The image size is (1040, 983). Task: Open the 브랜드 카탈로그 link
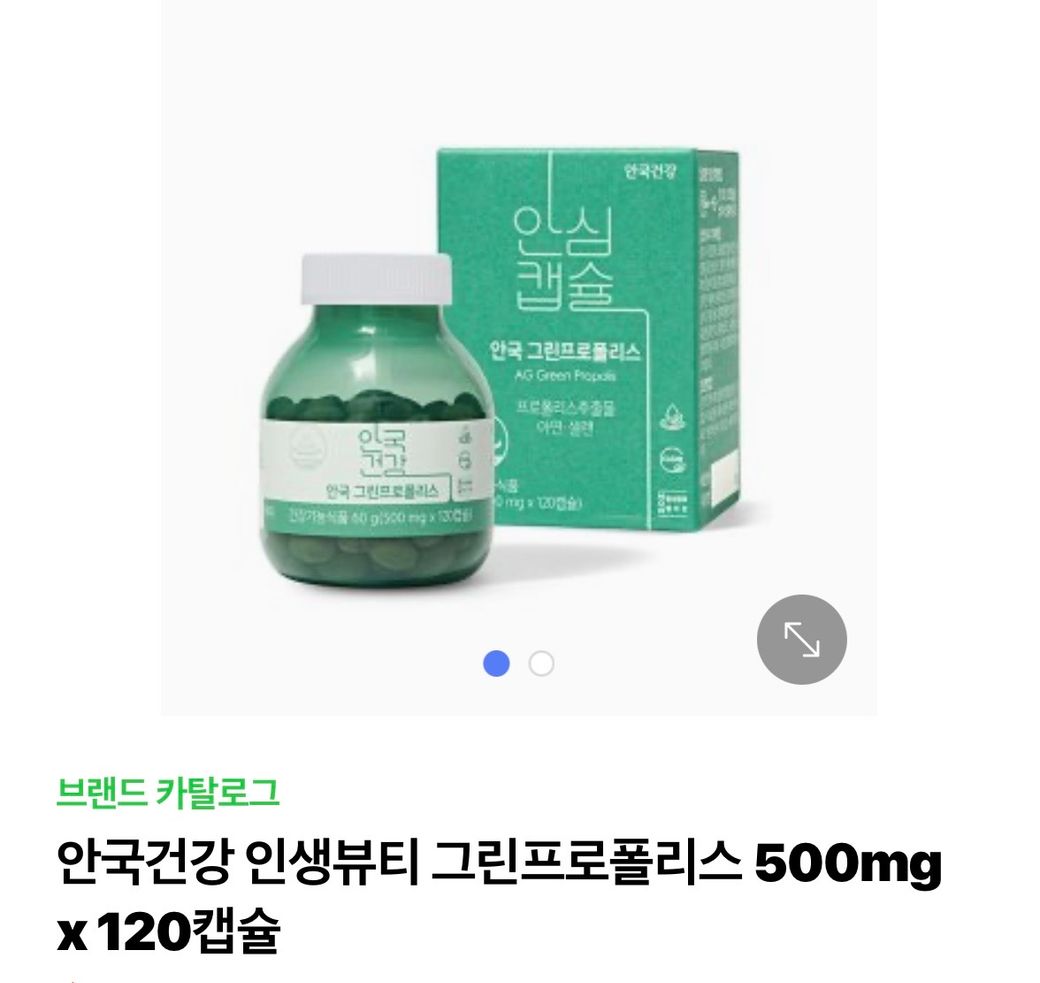click(168, 793)
